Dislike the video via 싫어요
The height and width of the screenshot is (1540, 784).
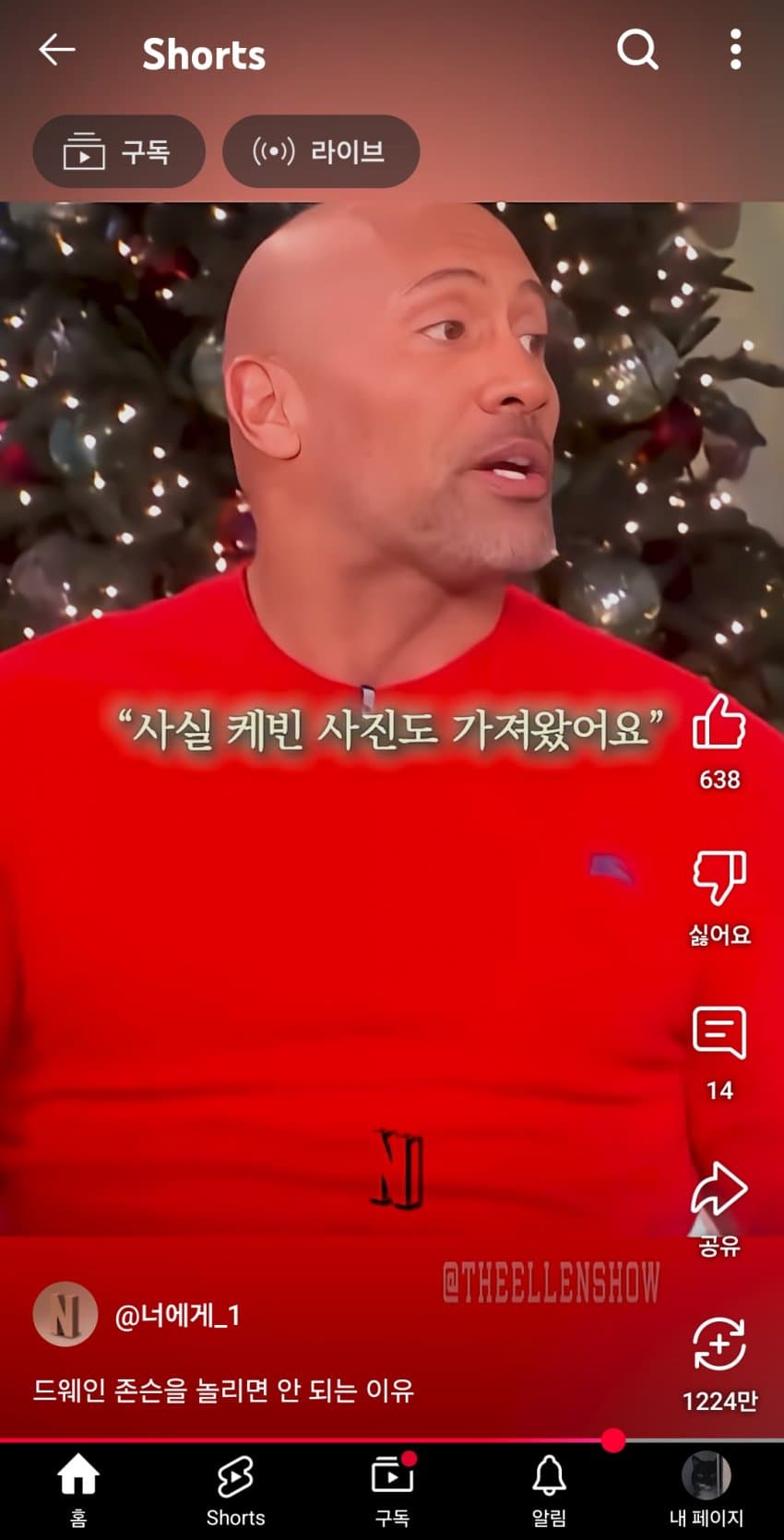(x=719, y=878)
